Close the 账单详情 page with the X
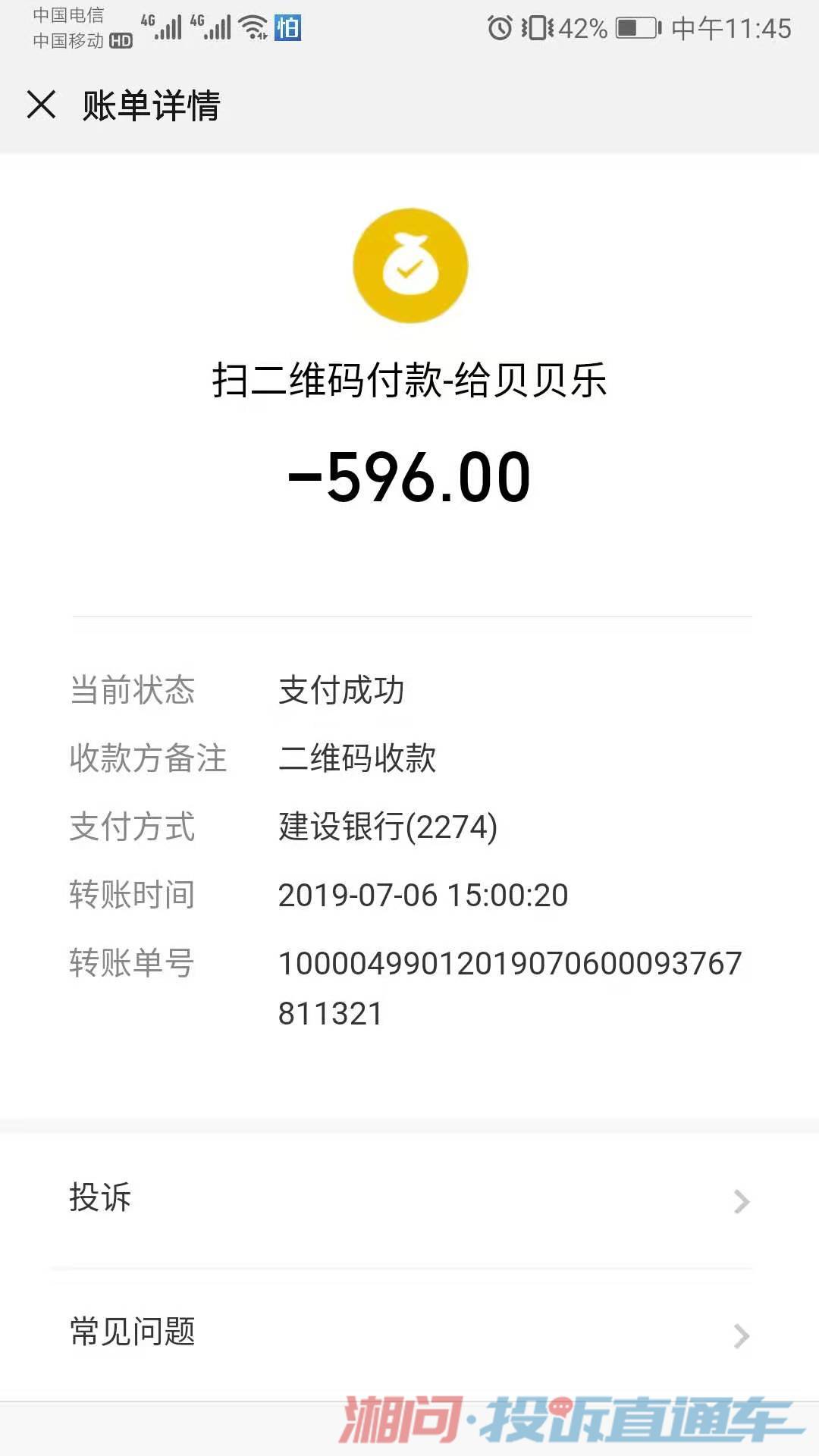Image resolution: width=819 pixels, height=1456 pixels. pyautogui.click(x=42, y=106)
